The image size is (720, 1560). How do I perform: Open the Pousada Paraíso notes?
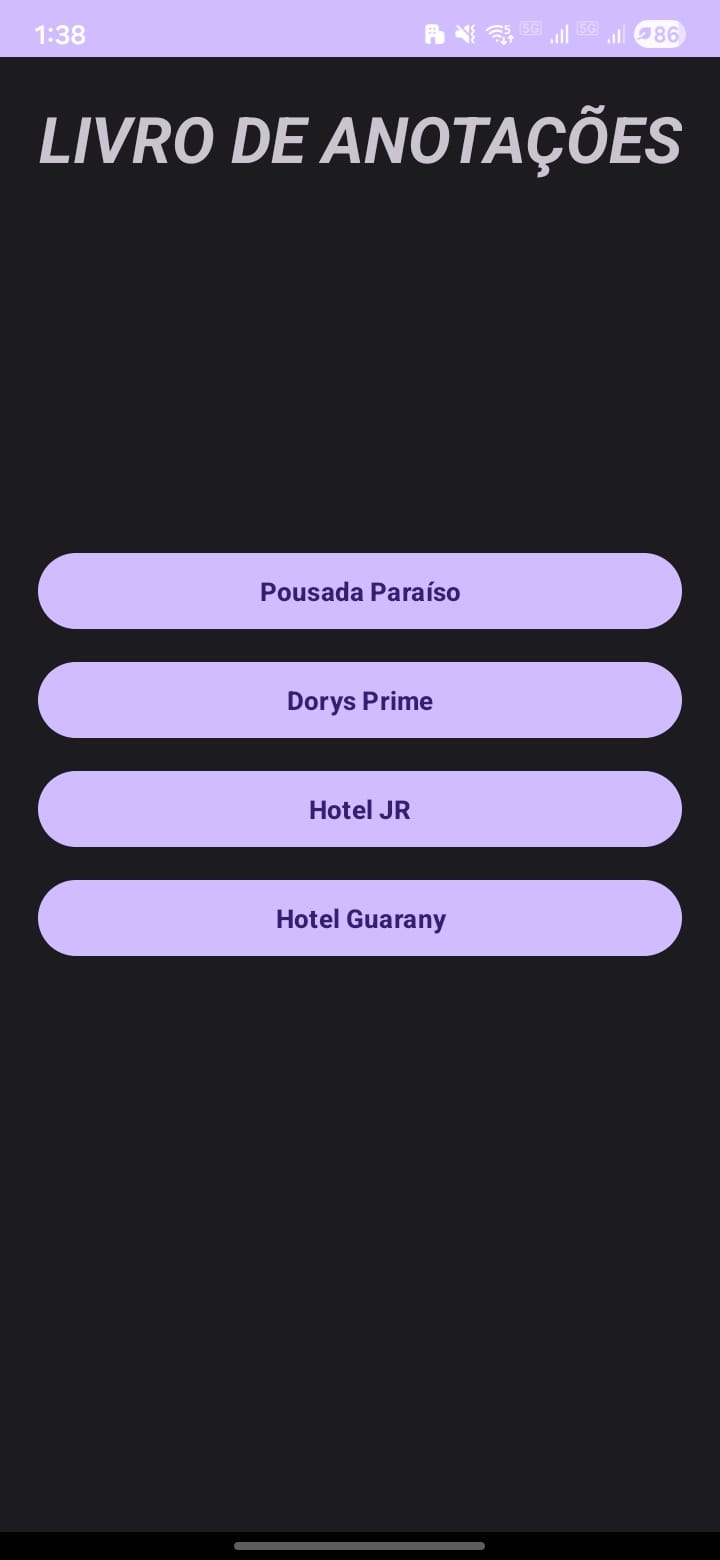point(360,591)
